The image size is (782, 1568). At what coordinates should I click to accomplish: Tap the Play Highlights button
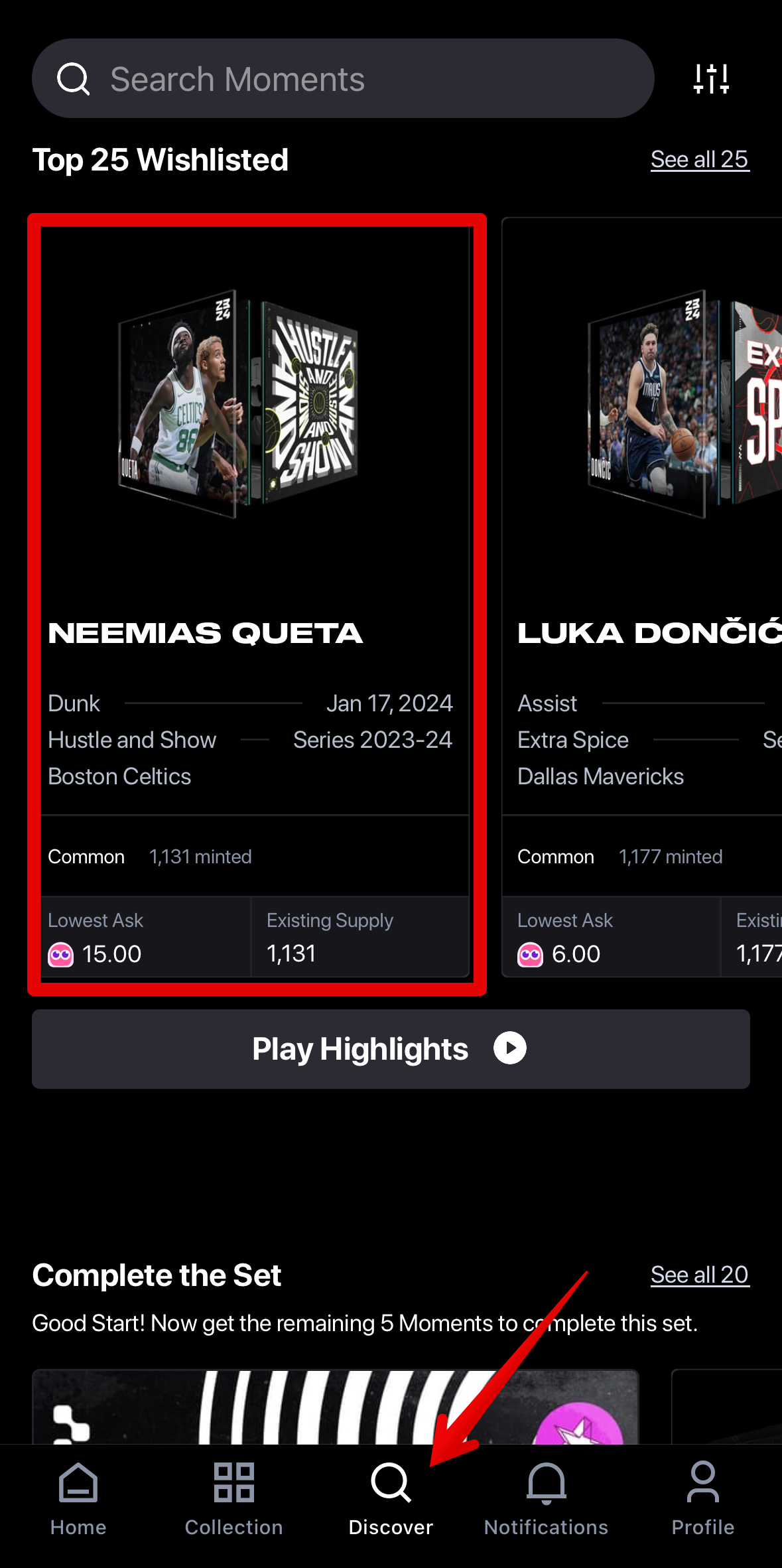click(391, 1049)
